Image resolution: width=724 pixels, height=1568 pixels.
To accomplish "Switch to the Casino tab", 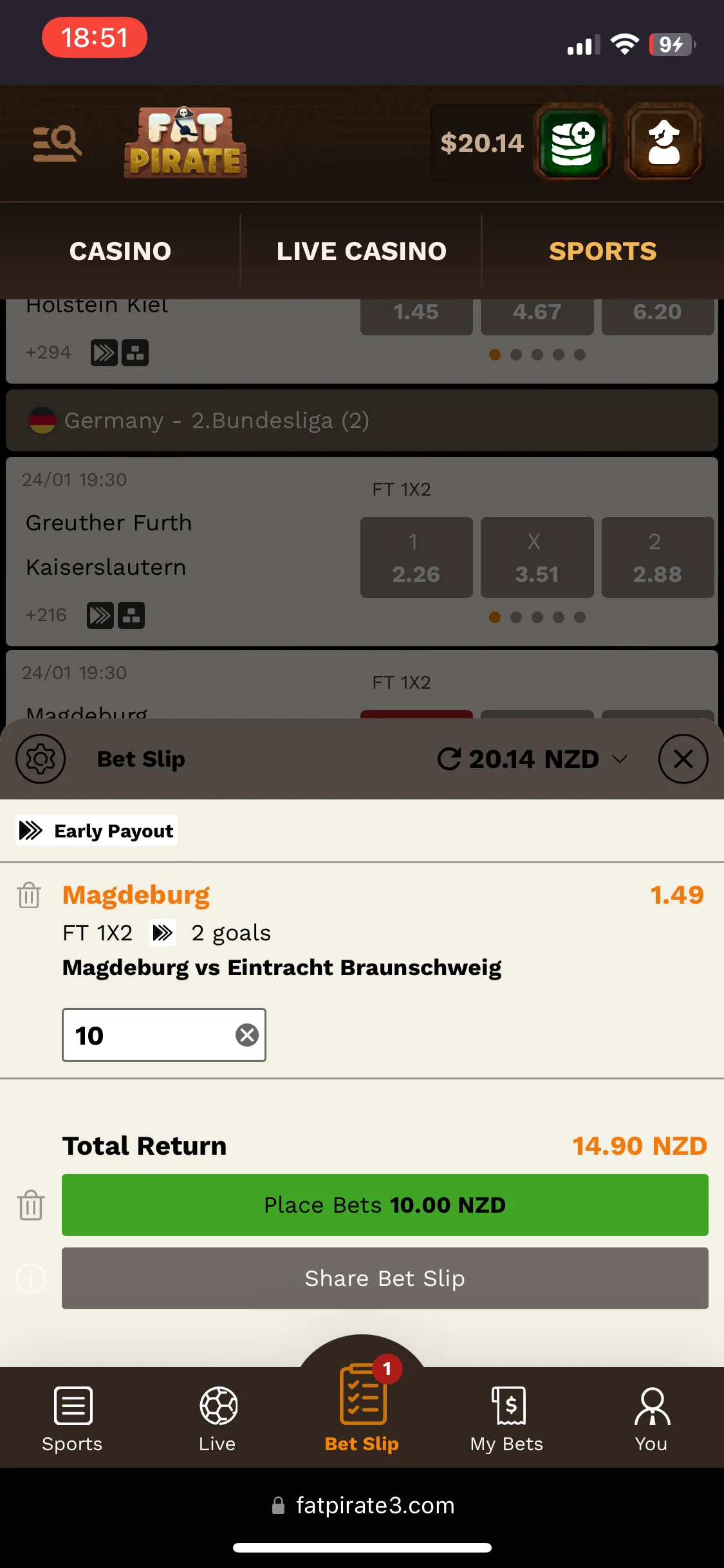I will point(120,251).
